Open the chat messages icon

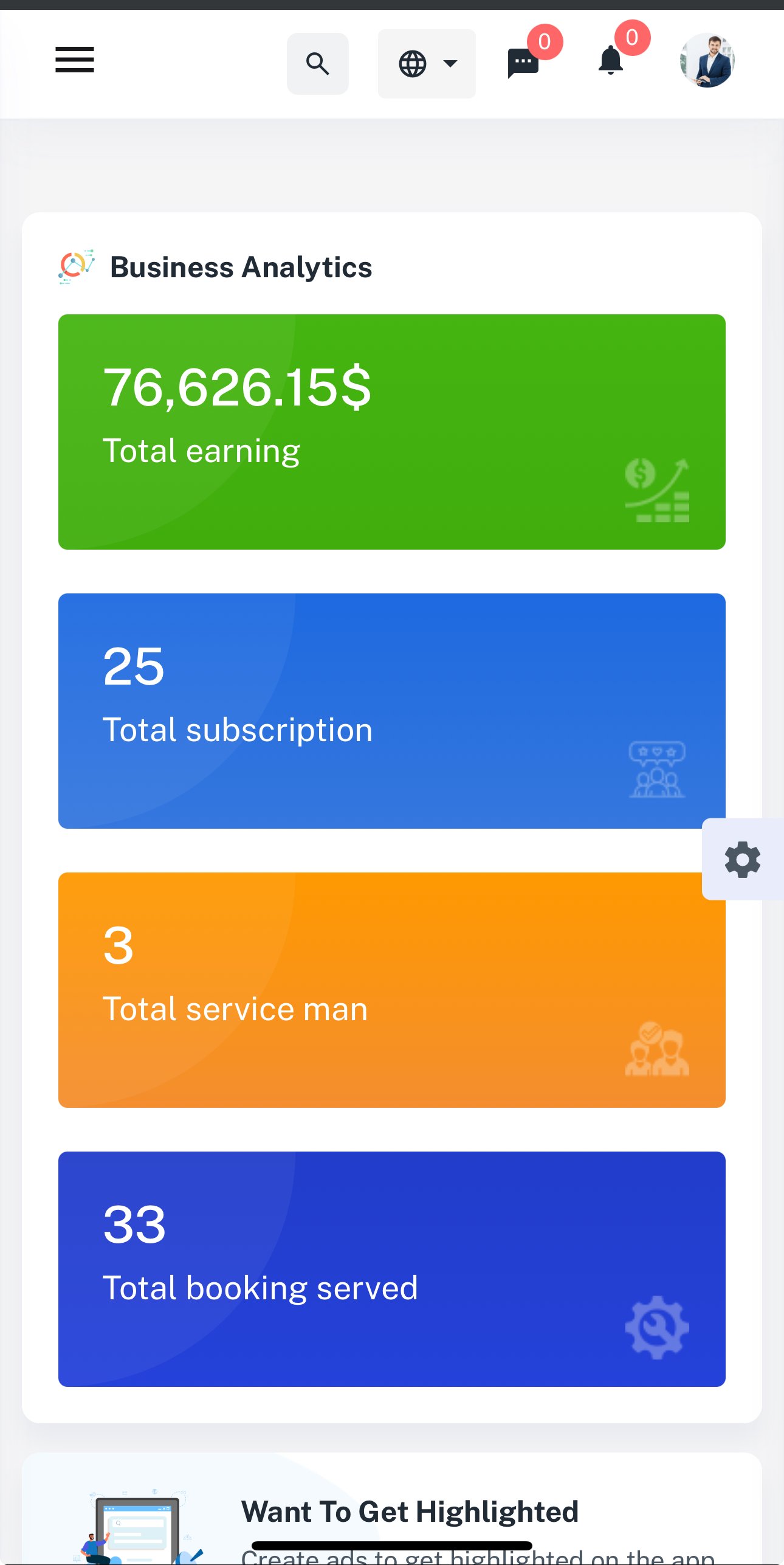521,64
